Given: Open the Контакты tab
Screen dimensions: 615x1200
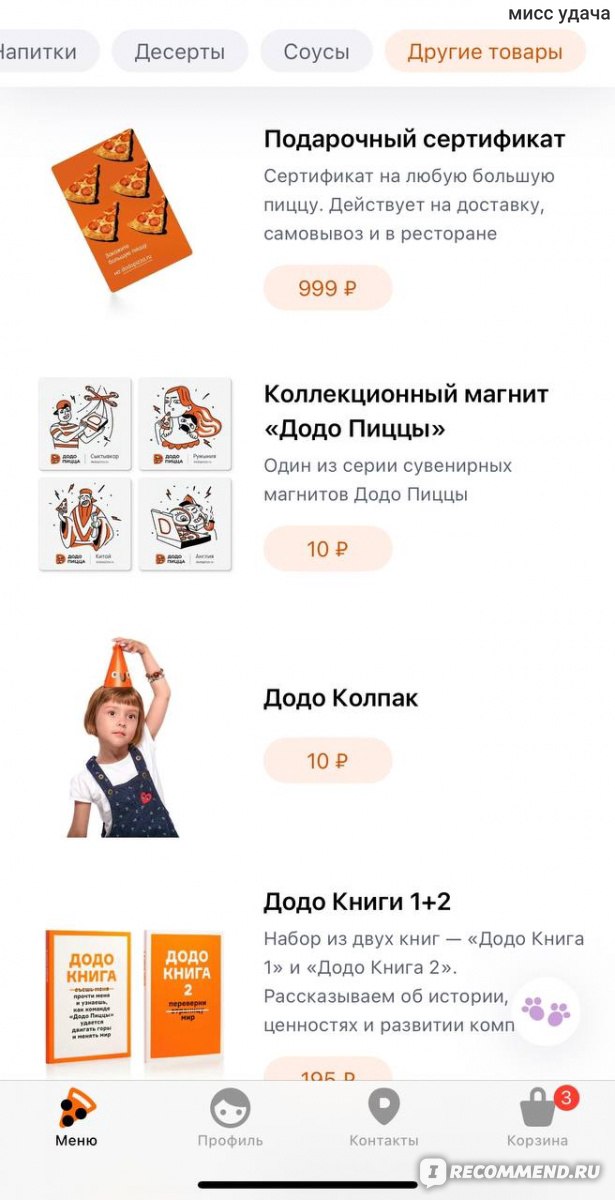Looking at the screenshot, I should point(384,1119).
